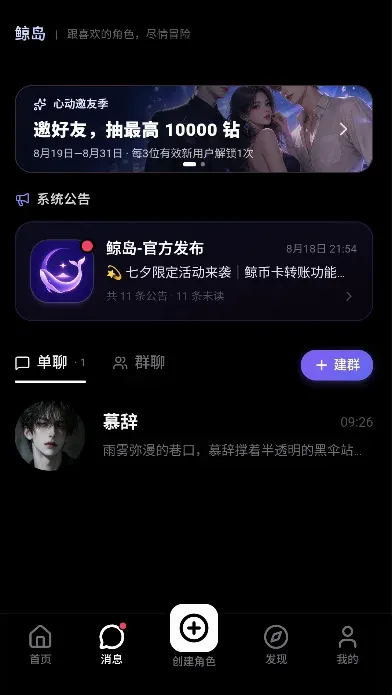Open the chat with 慕辞
The width and height of the screenshot is (392, 695).
194,436
